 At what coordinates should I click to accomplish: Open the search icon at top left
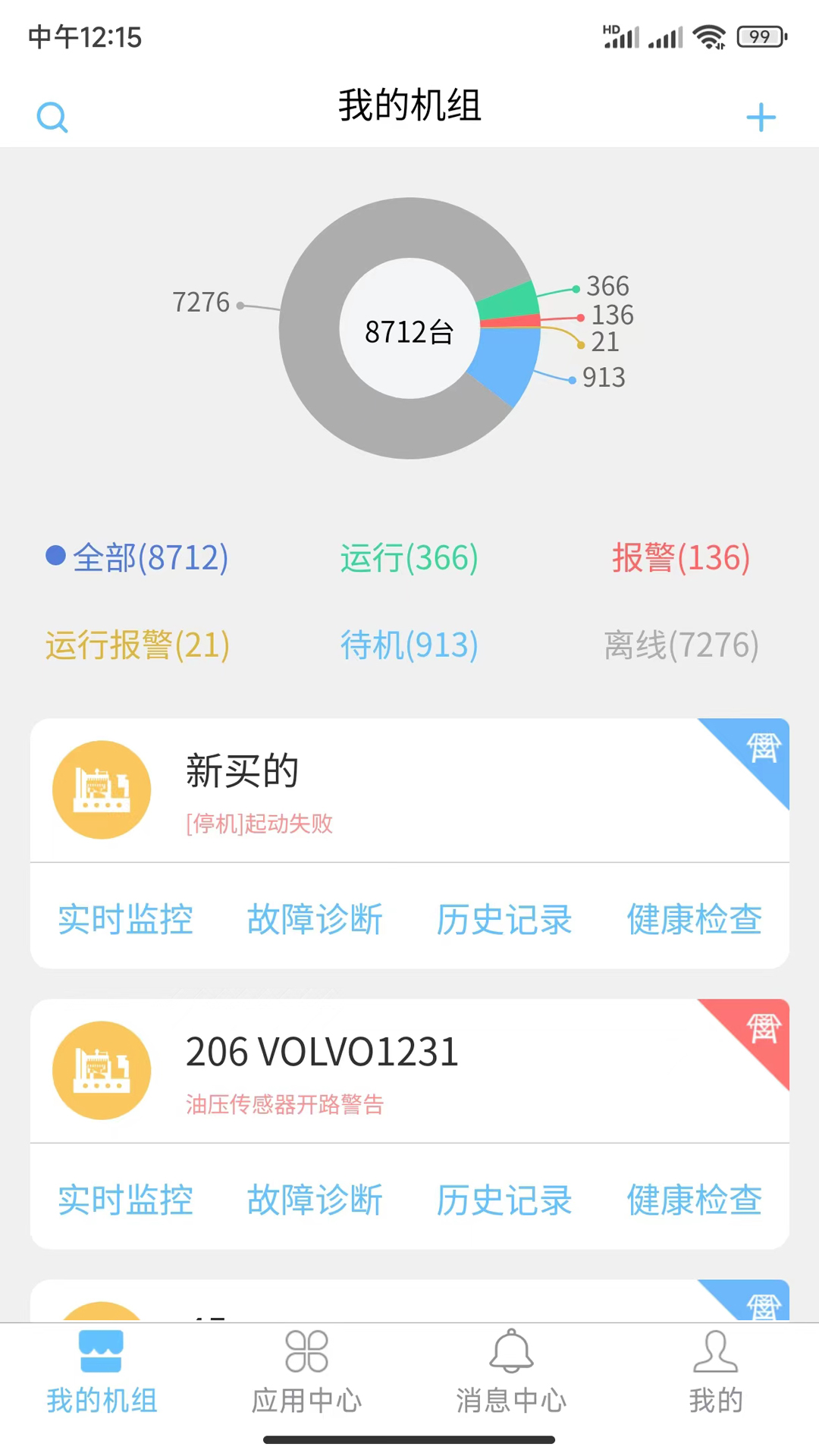click(x=52, y=116)
